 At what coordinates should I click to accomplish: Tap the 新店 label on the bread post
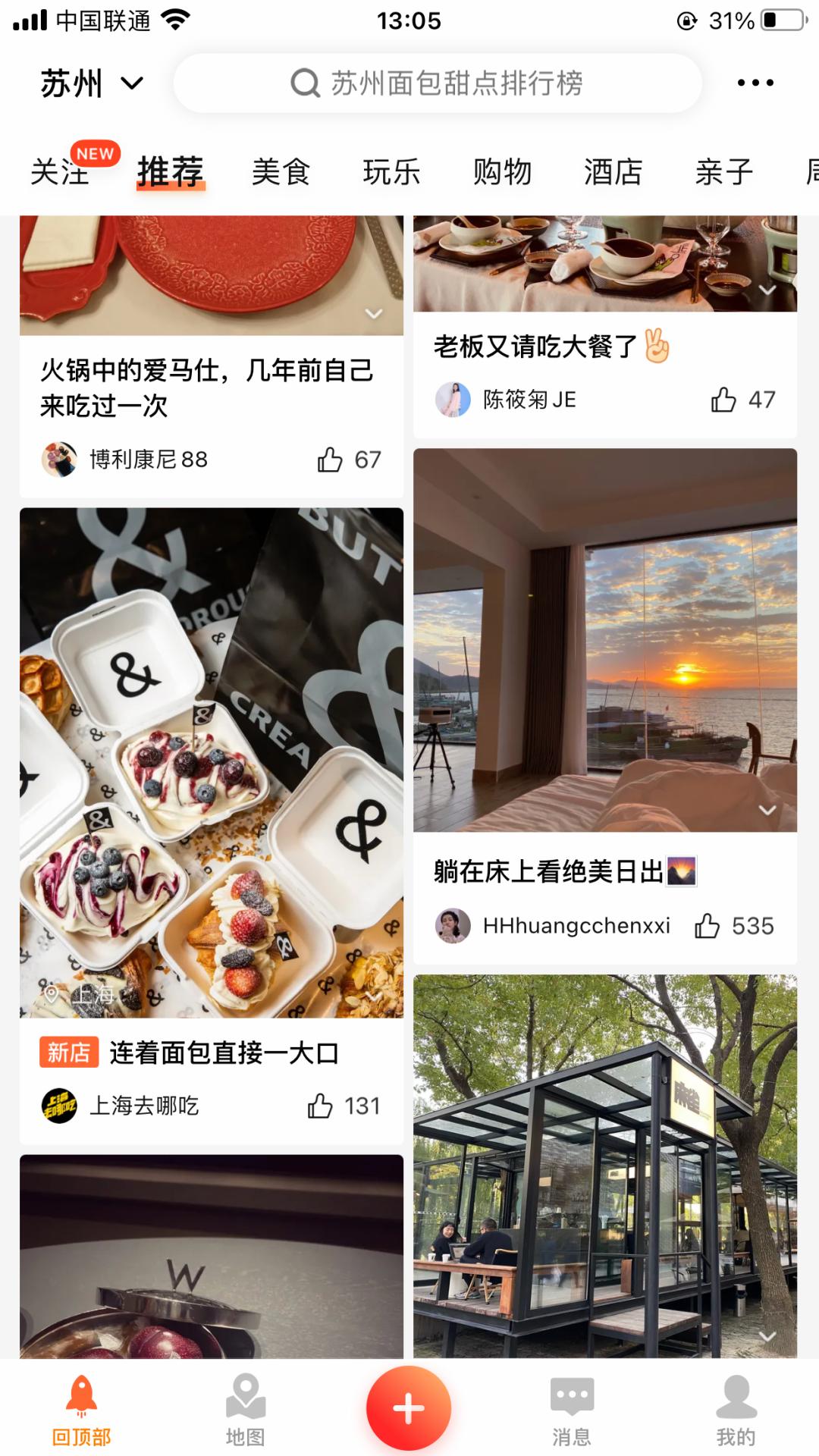pos(69,1052)
